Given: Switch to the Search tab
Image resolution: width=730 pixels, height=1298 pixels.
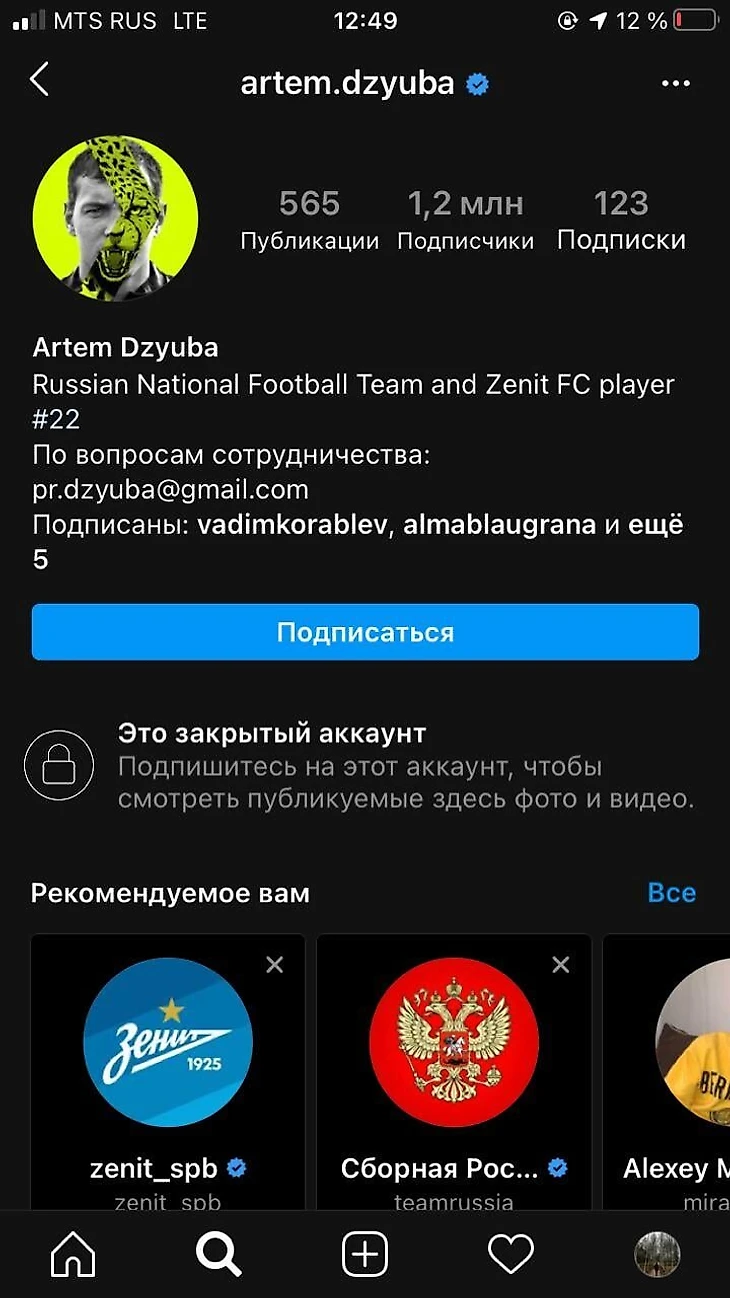Looking at the screenshot, I should pos(219,1253).
